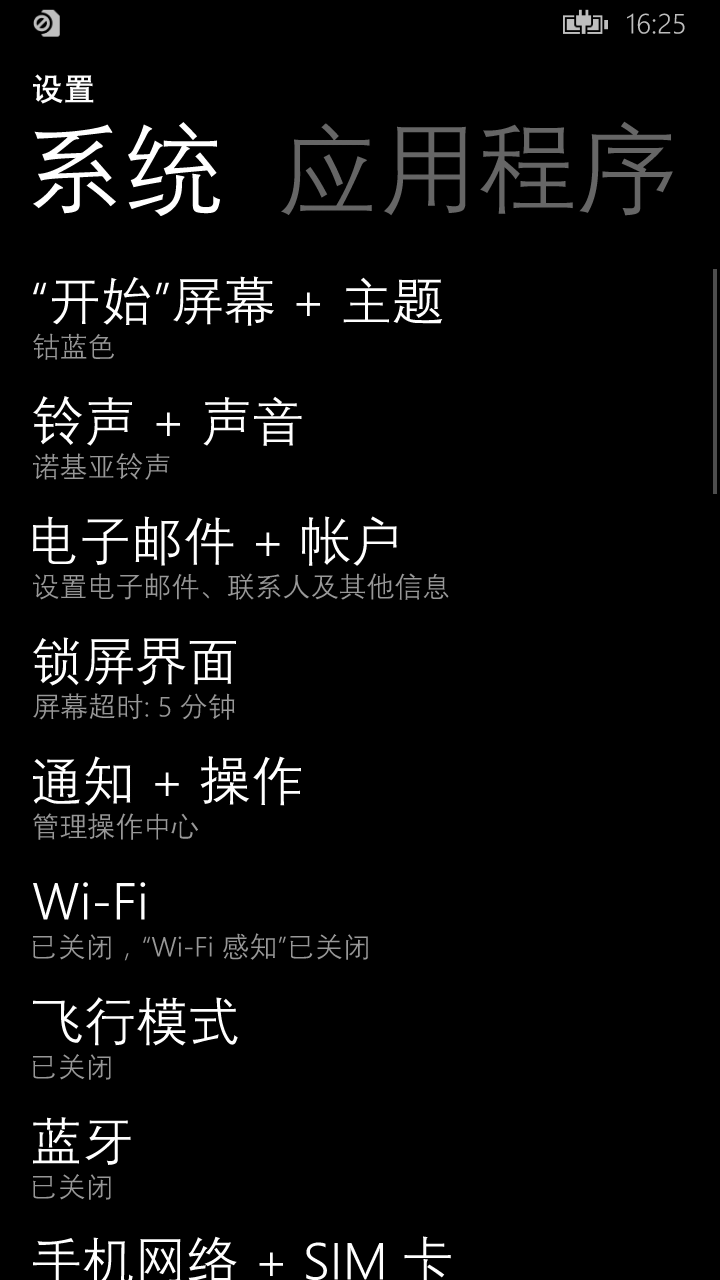This screenshot has height=1280, width=720.
Task: Switch to the 应用程序 pivot tab
Action: [x=476, y=171]
